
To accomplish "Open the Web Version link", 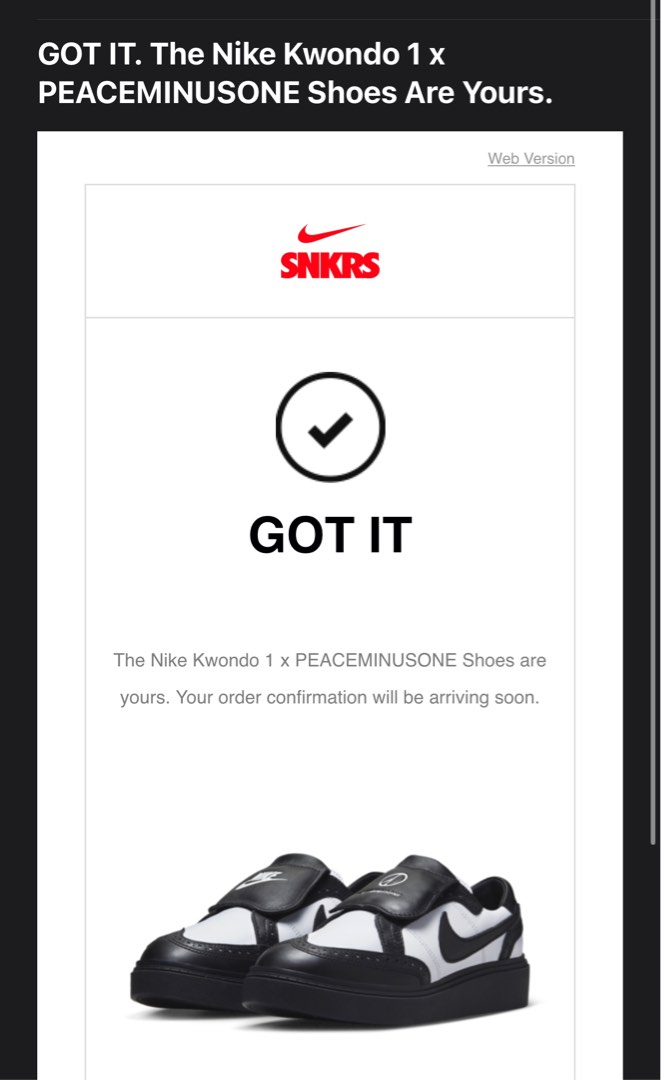I will click(531, 158).
